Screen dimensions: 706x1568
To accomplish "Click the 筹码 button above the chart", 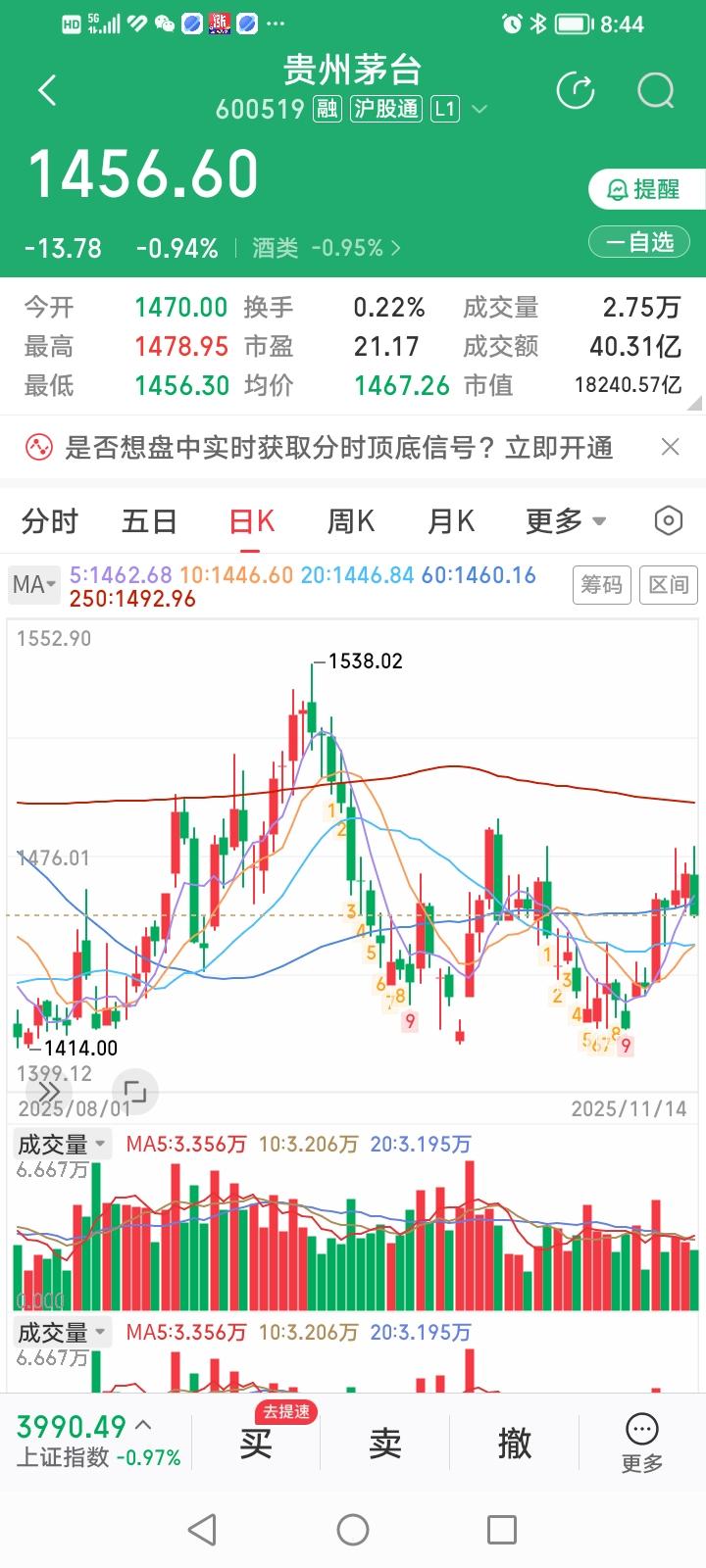I will [601, 584].
